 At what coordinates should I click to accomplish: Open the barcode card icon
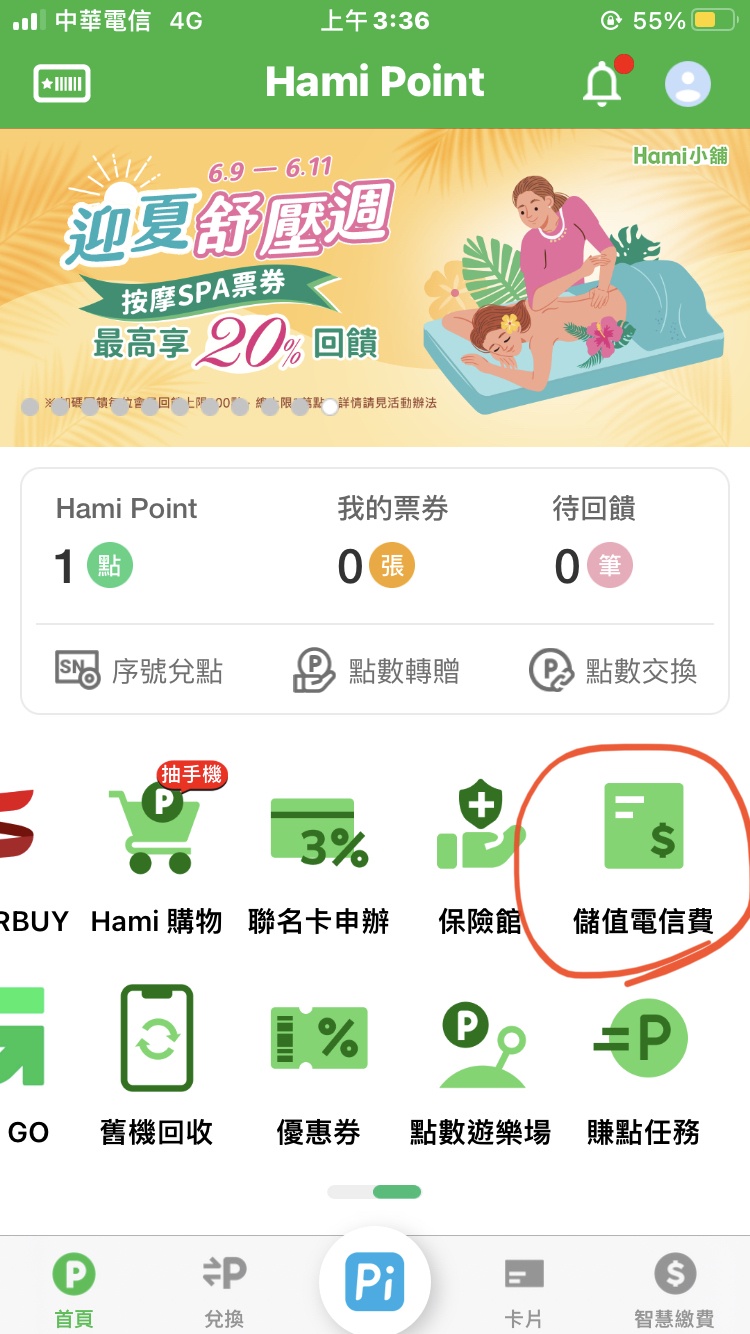(62, 83)
